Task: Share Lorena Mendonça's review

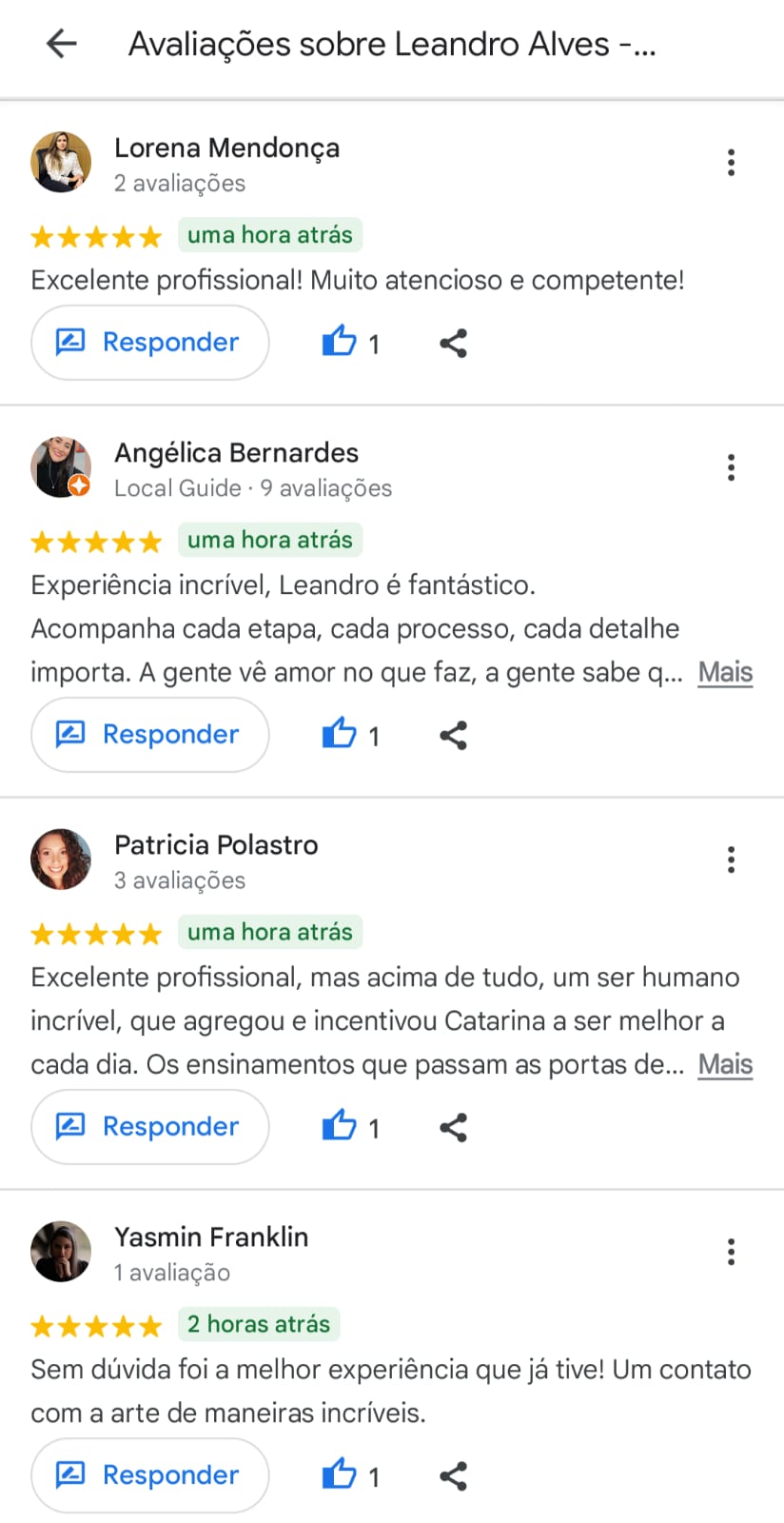Action: click(x=454, y=343)
